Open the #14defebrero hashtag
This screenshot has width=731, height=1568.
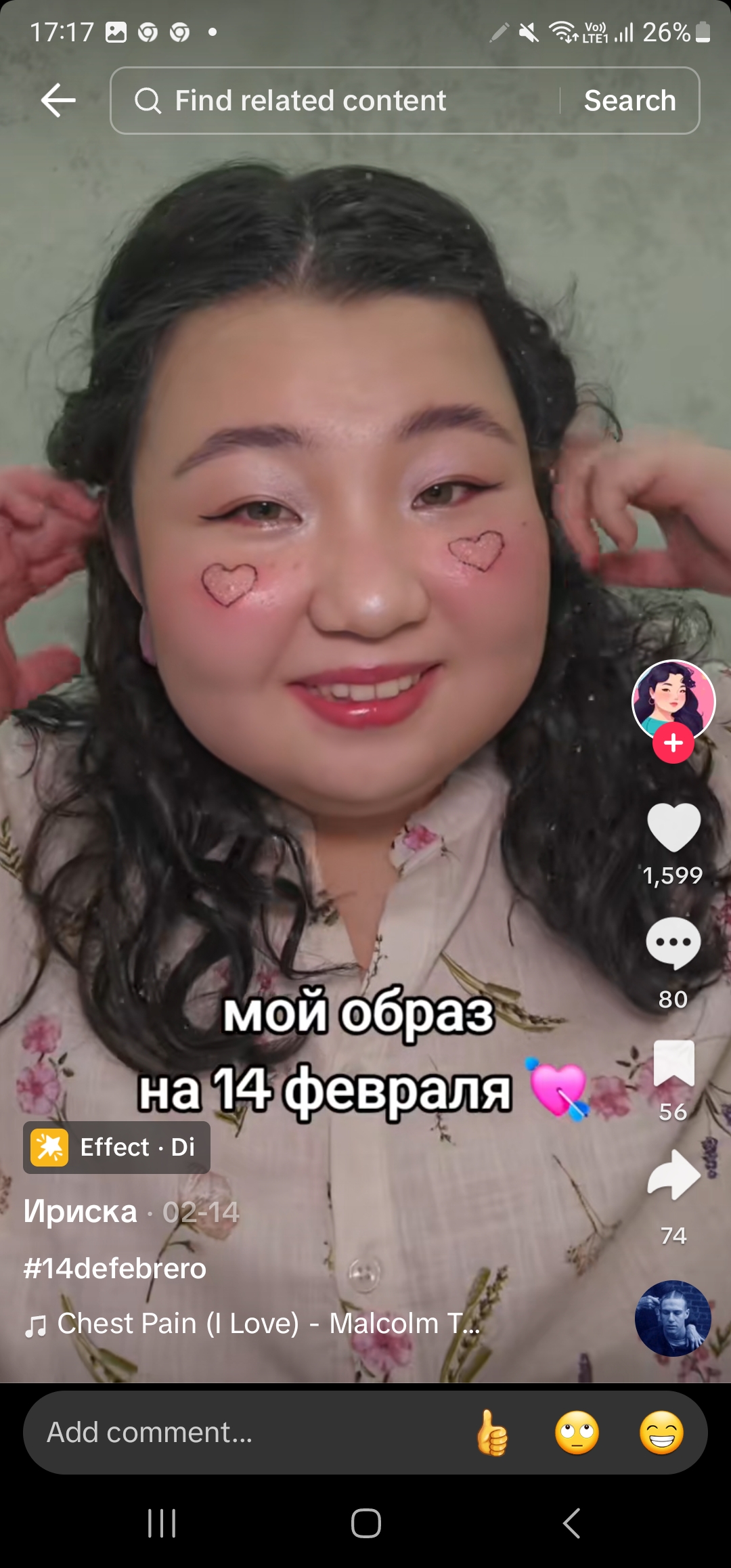115,1268
